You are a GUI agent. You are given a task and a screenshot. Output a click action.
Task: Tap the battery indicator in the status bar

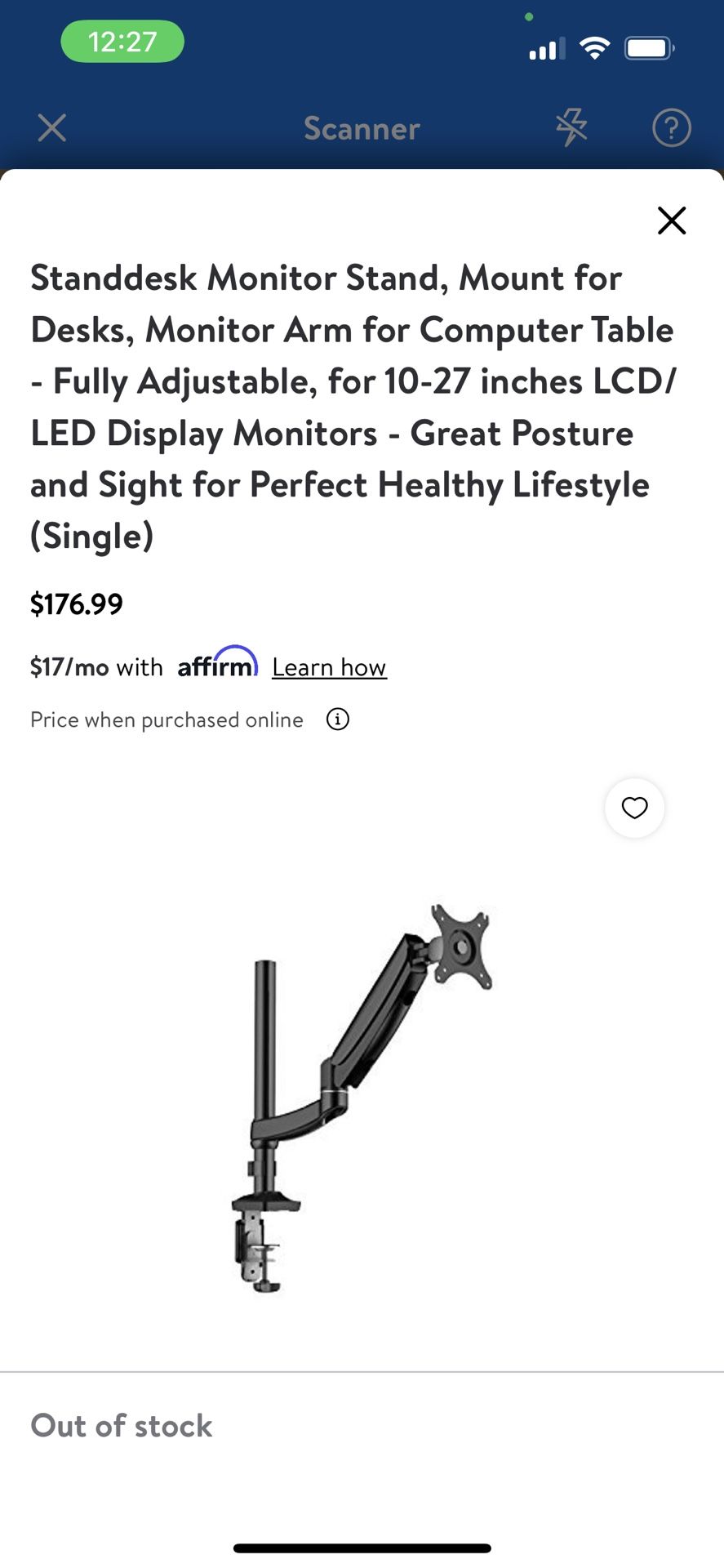pos(647,48)
